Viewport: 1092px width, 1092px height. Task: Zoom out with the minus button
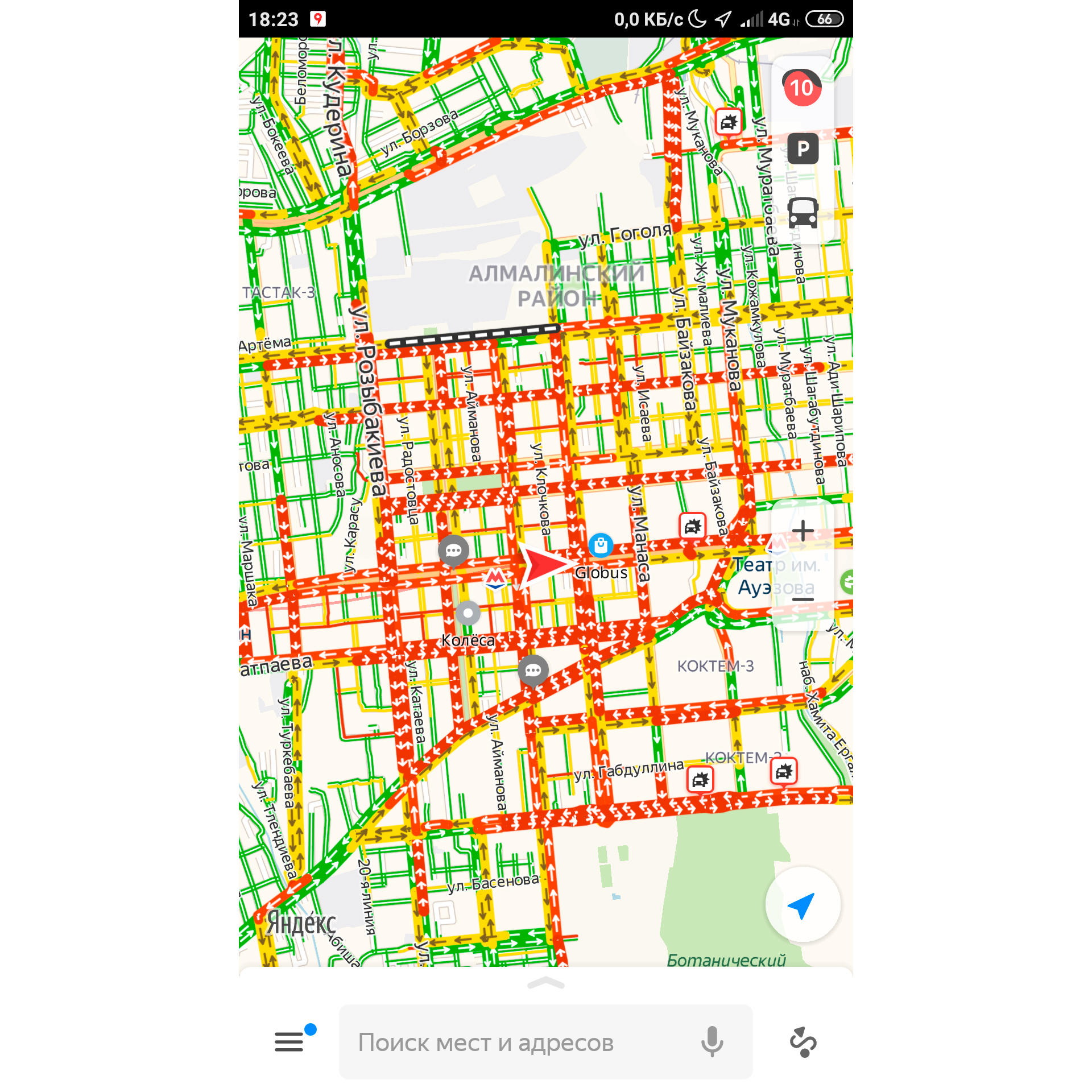click(x=803, y=599)
